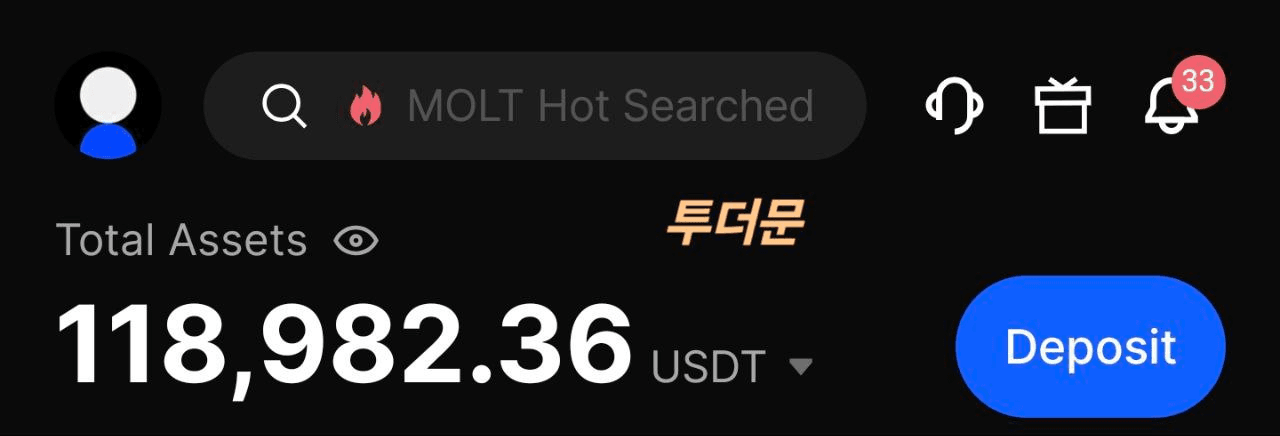Open the notifications bell
Screen dimensions: 1280x436
[1172, 105]
